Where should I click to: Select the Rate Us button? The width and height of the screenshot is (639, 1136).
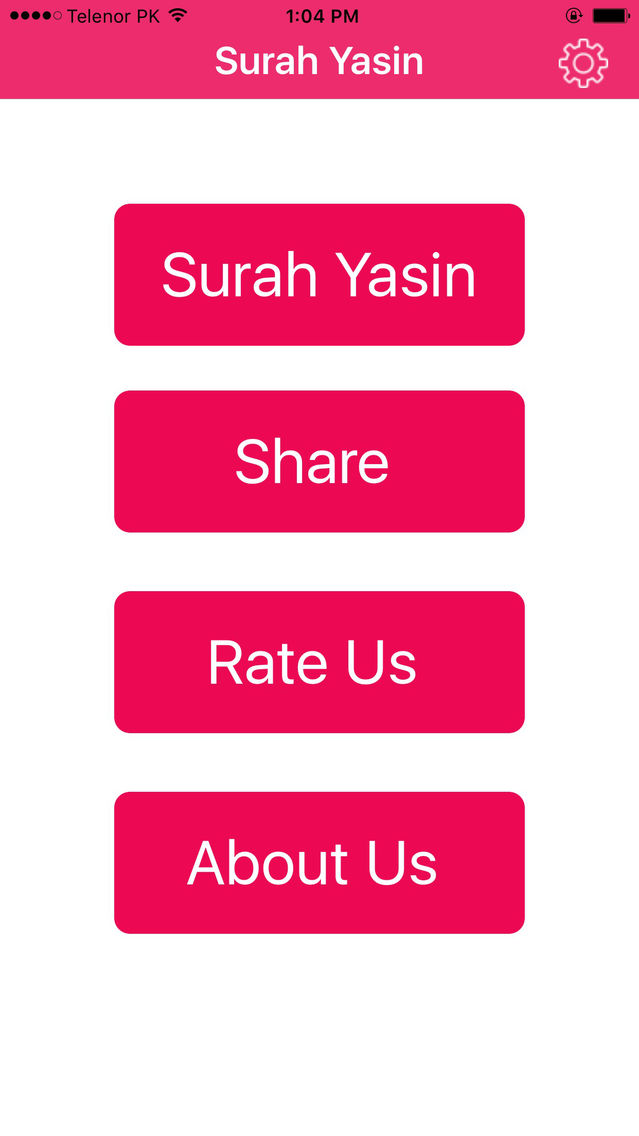pyautogui.click(x=320, y=662)
